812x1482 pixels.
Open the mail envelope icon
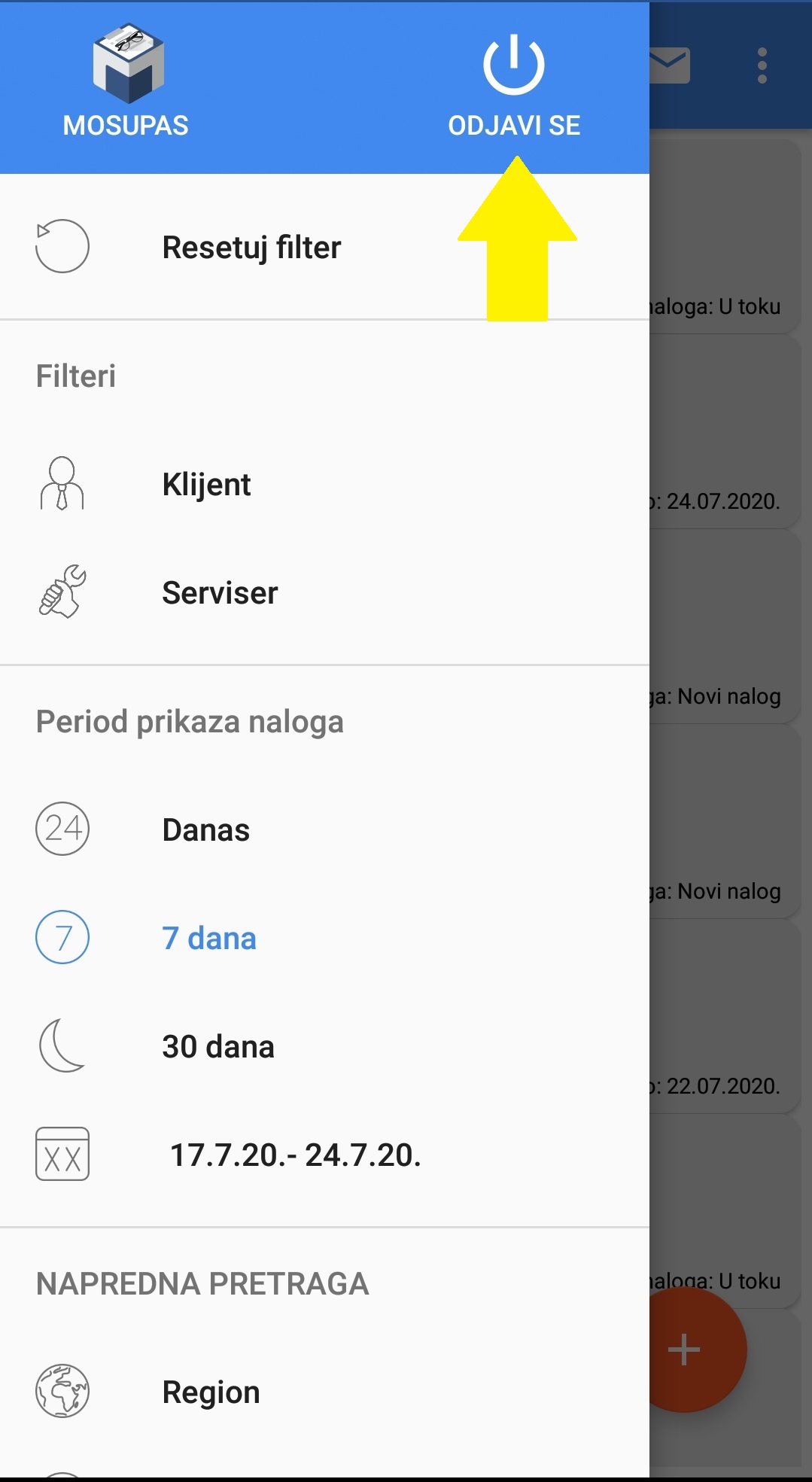coord(670,66)
